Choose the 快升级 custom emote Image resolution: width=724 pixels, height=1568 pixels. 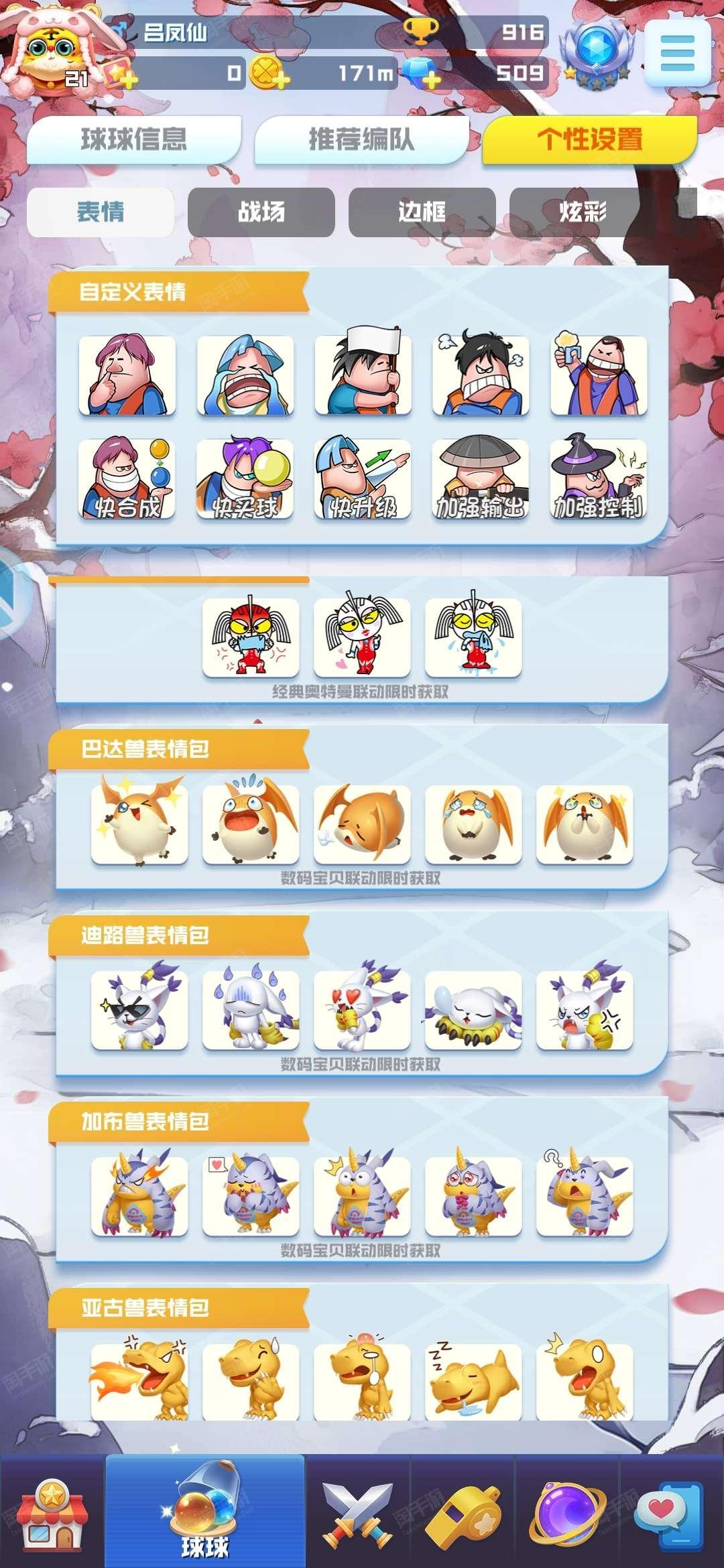click(x=363, y=478)
